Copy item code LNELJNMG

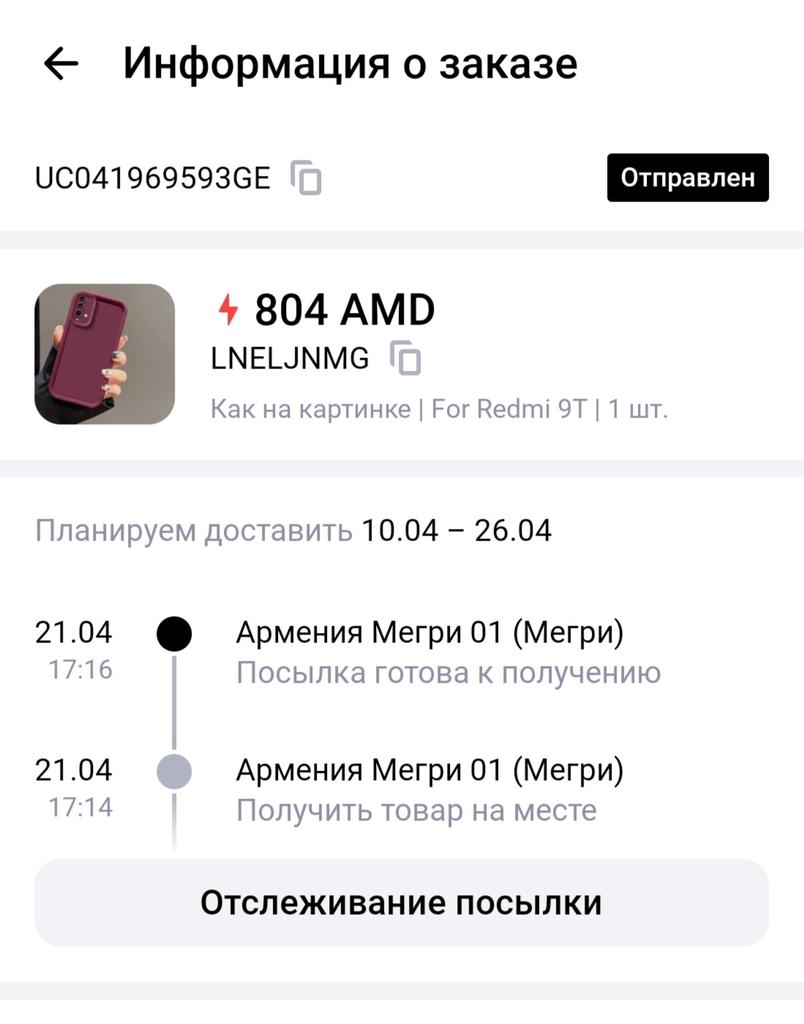click(405, 358)
